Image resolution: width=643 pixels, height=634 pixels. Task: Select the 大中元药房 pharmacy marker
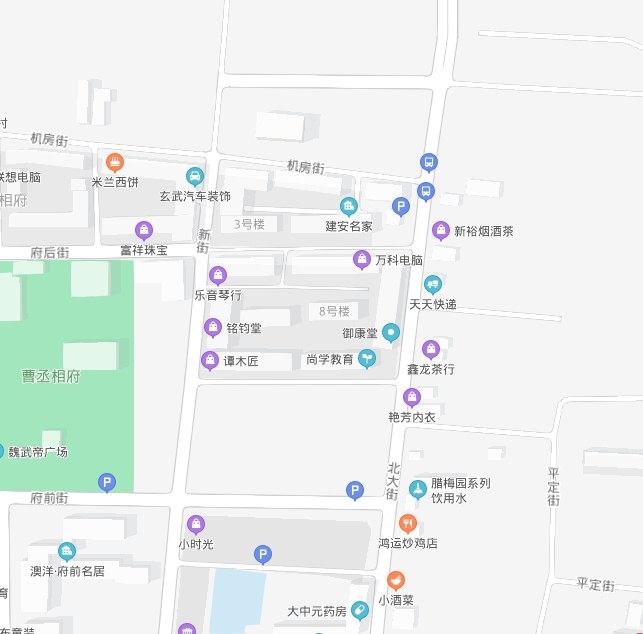tap(360, 610)
